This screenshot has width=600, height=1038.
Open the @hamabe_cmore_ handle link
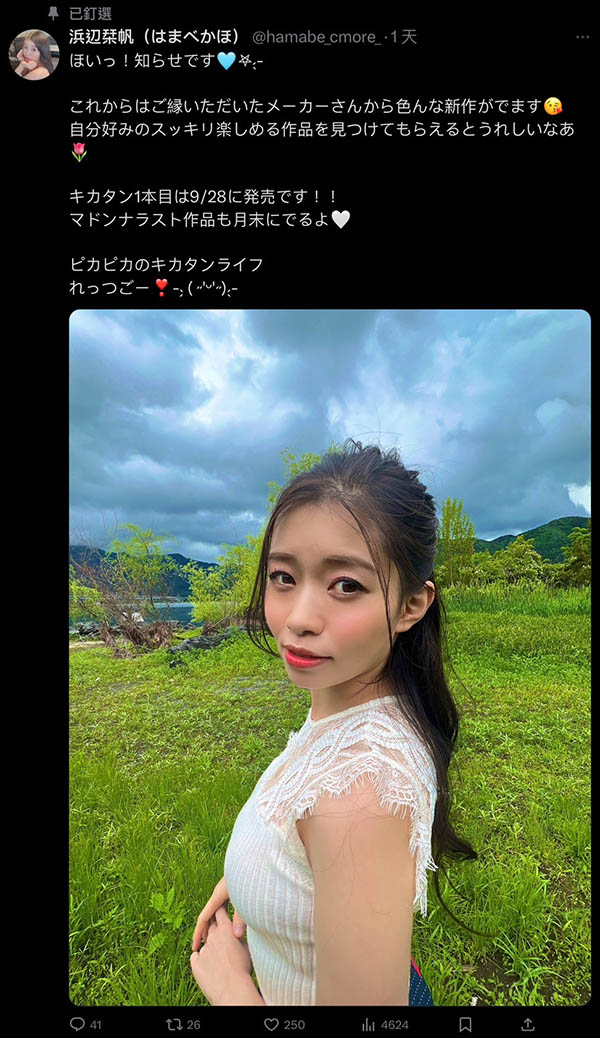coord(316,37)
